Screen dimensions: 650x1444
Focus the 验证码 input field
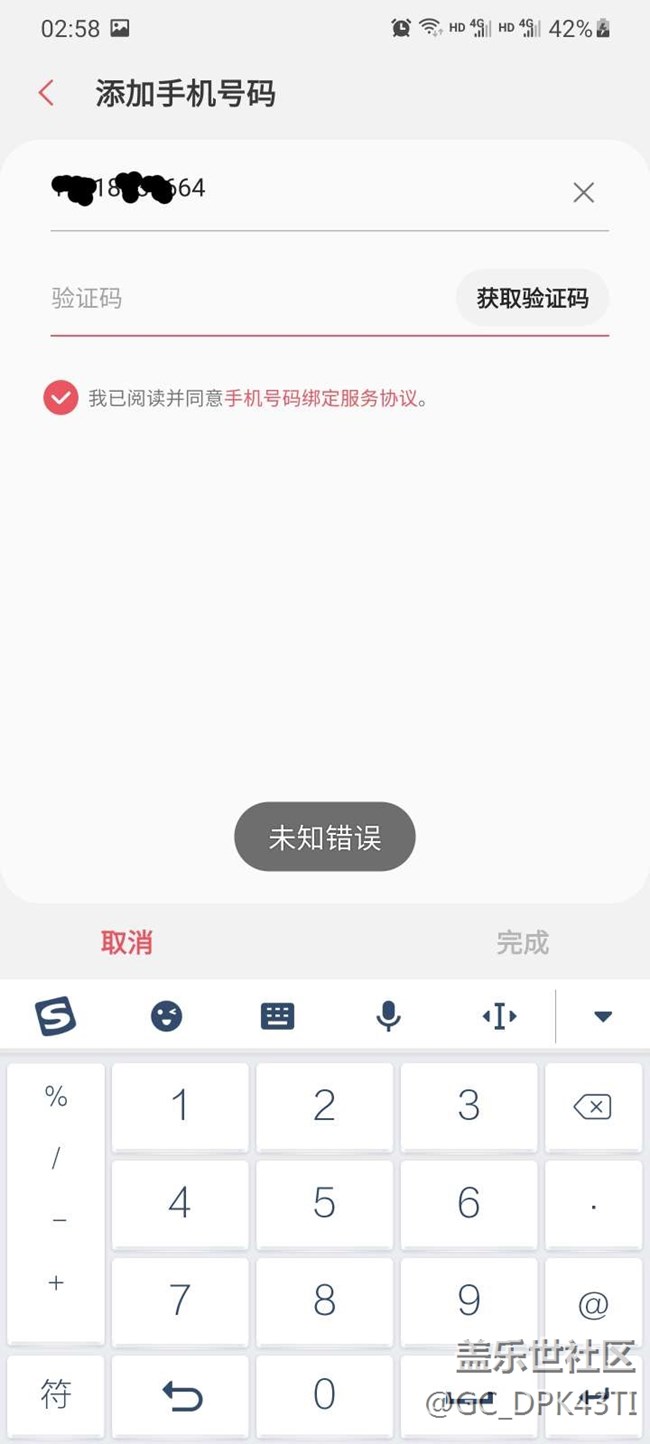[x=250, y=298]
